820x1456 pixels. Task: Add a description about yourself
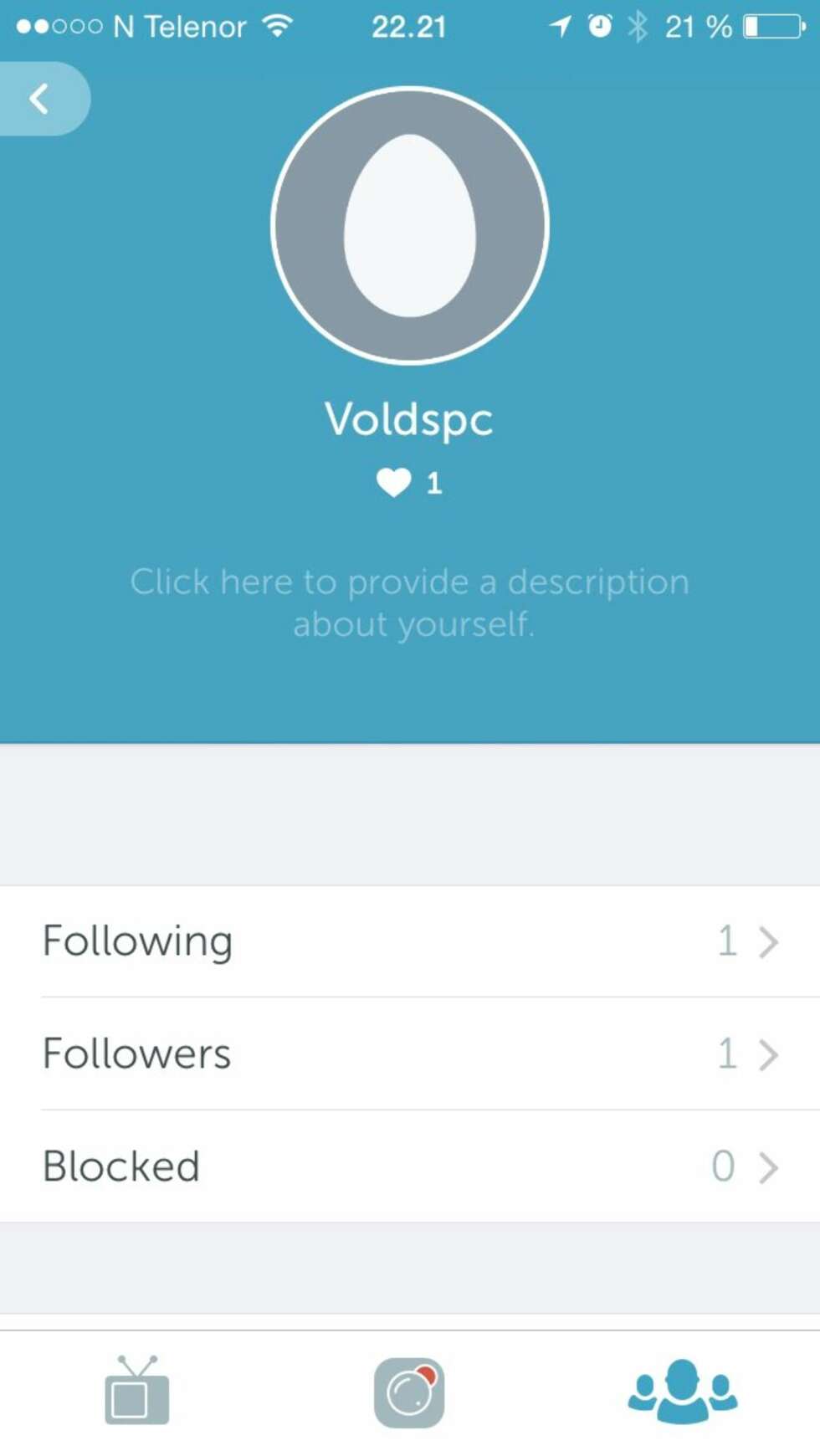click(x=410, y=602)
